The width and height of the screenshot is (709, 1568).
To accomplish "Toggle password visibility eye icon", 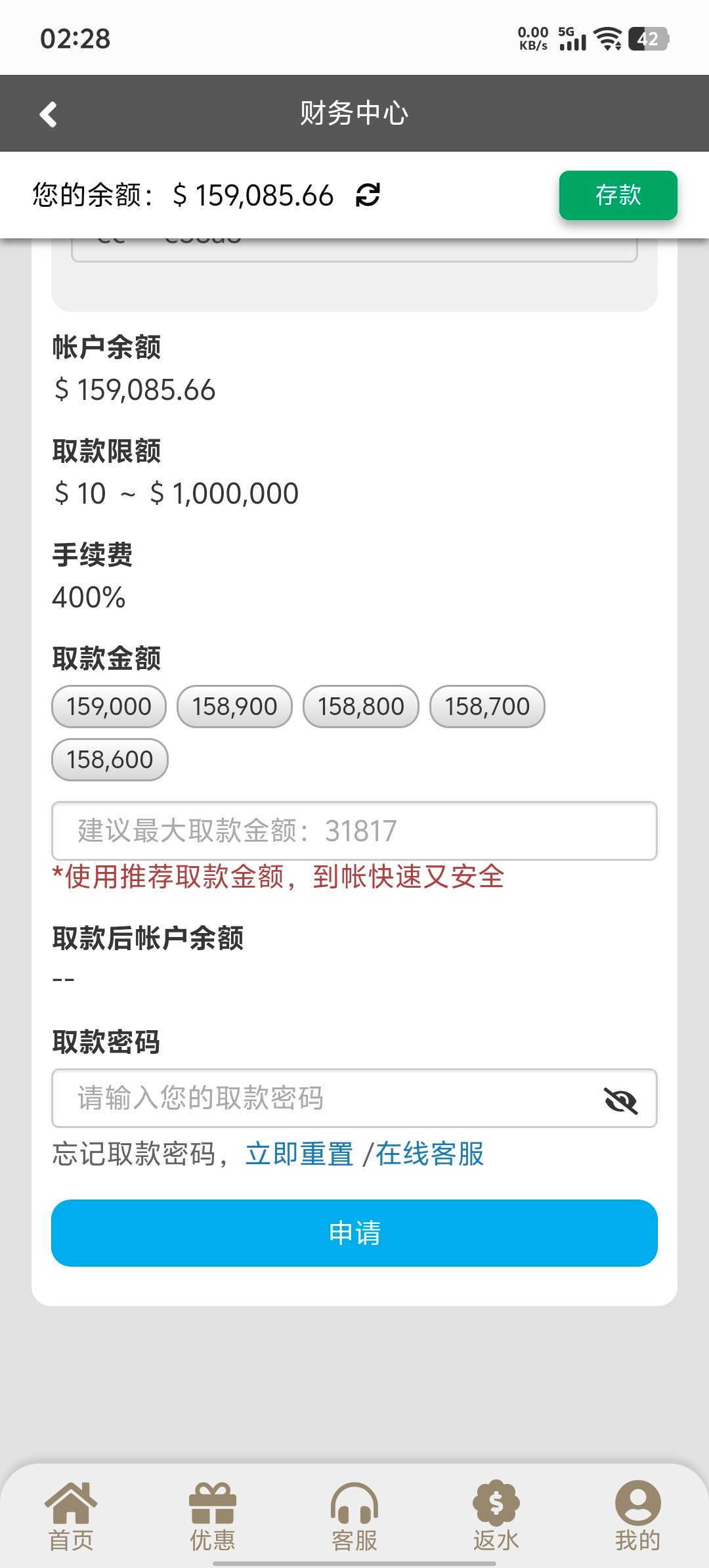I will click(620, 1100).
